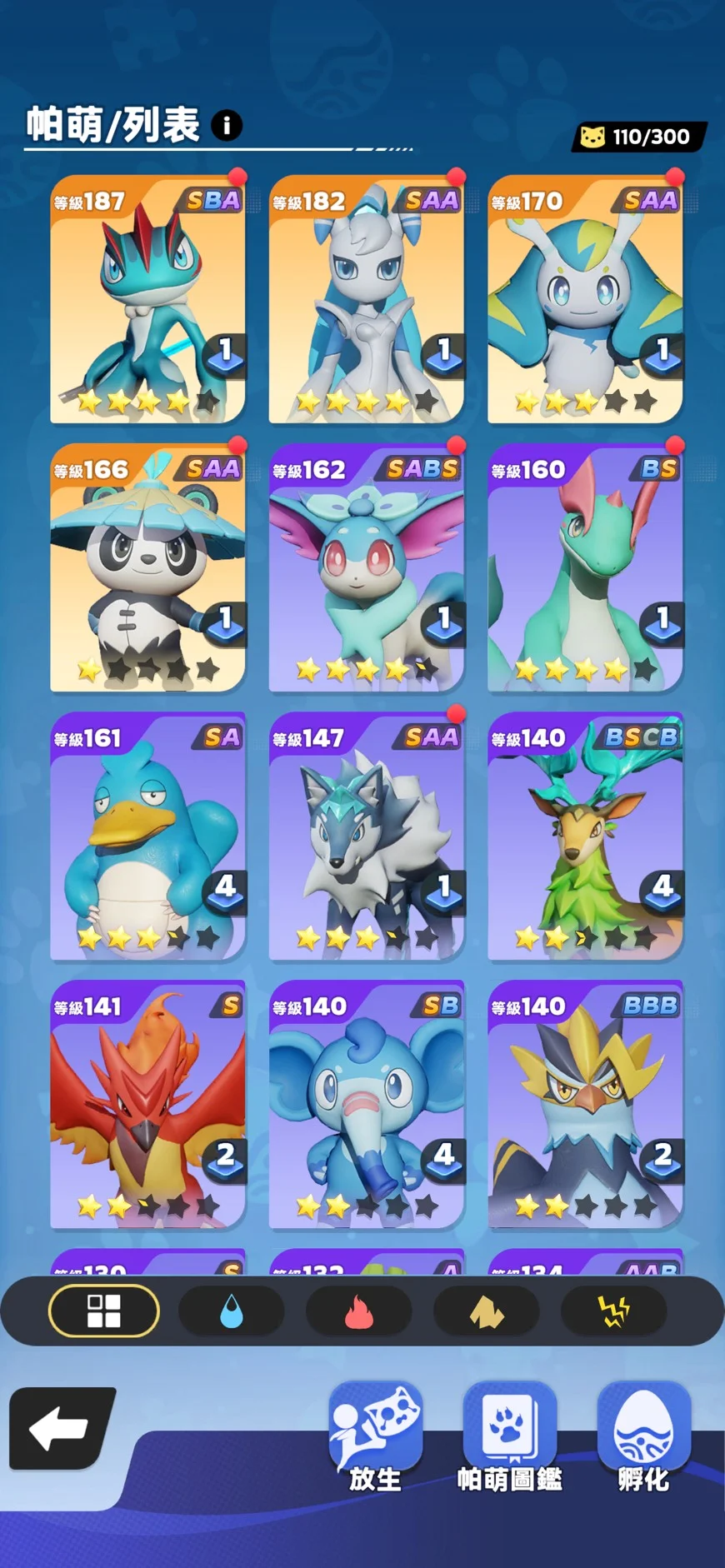Open the level 187 frog card

coord(147,300)
